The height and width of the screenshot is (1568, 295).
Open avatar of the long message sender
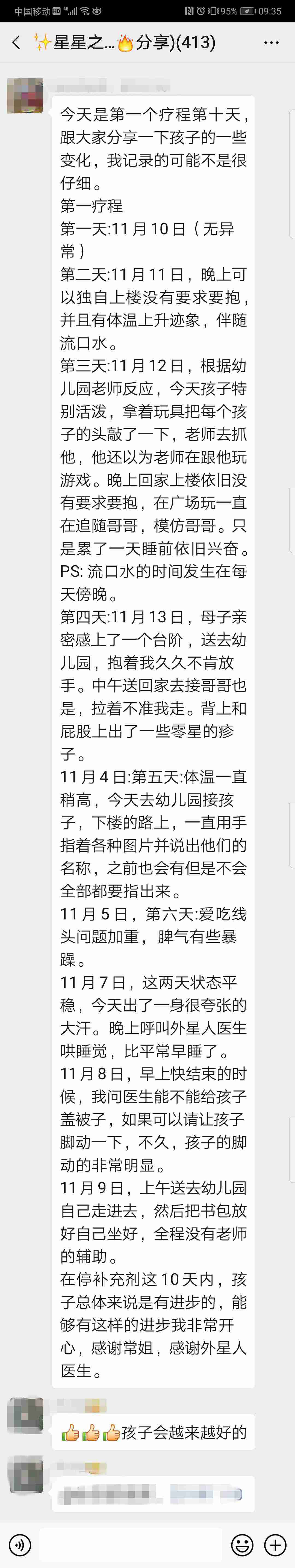25,96
